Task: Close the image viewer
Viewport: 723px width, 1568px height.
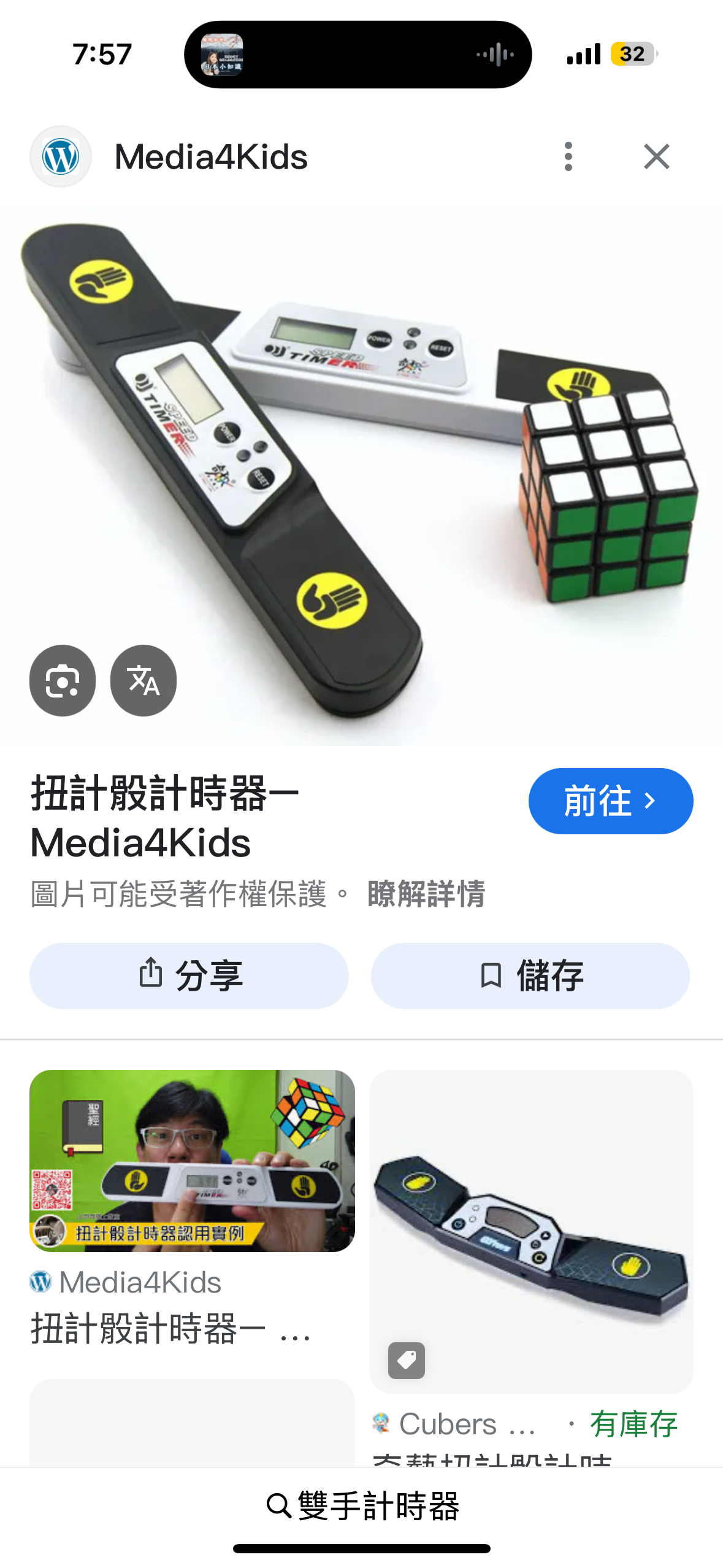Action: 656,156
